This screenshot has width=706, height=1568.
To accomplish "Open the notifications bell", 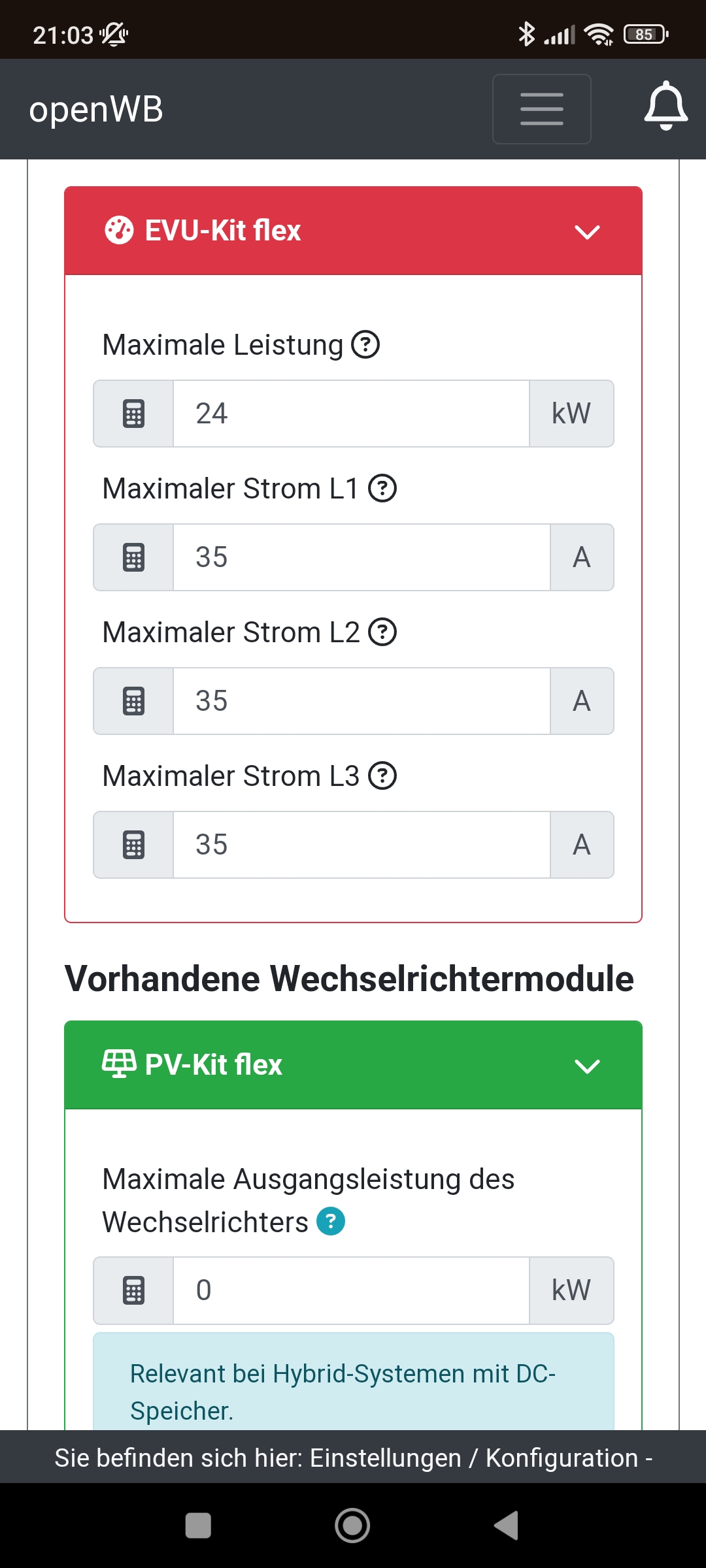I will pos(665,106).
